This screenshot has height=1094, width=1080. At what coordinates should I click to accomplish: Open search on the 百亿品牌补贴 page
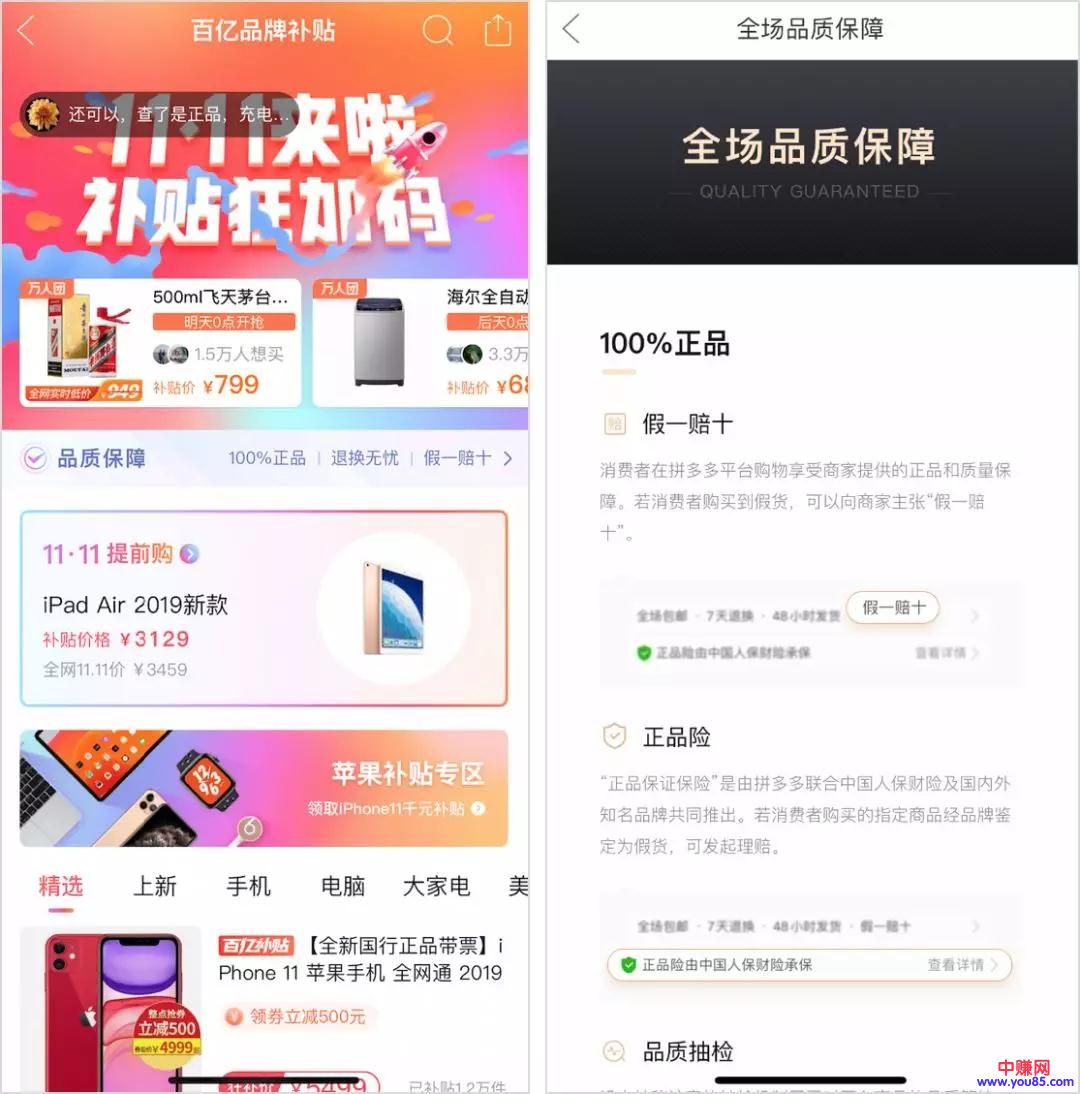pos(437,31)
